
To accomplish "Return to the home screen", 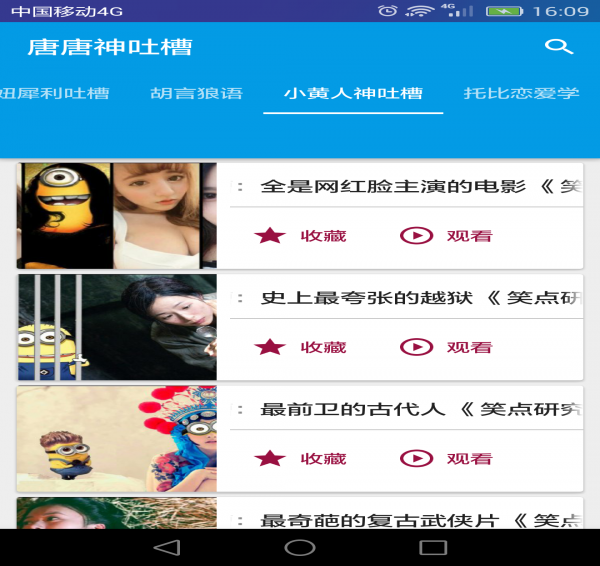I will [x=300, y=547].
